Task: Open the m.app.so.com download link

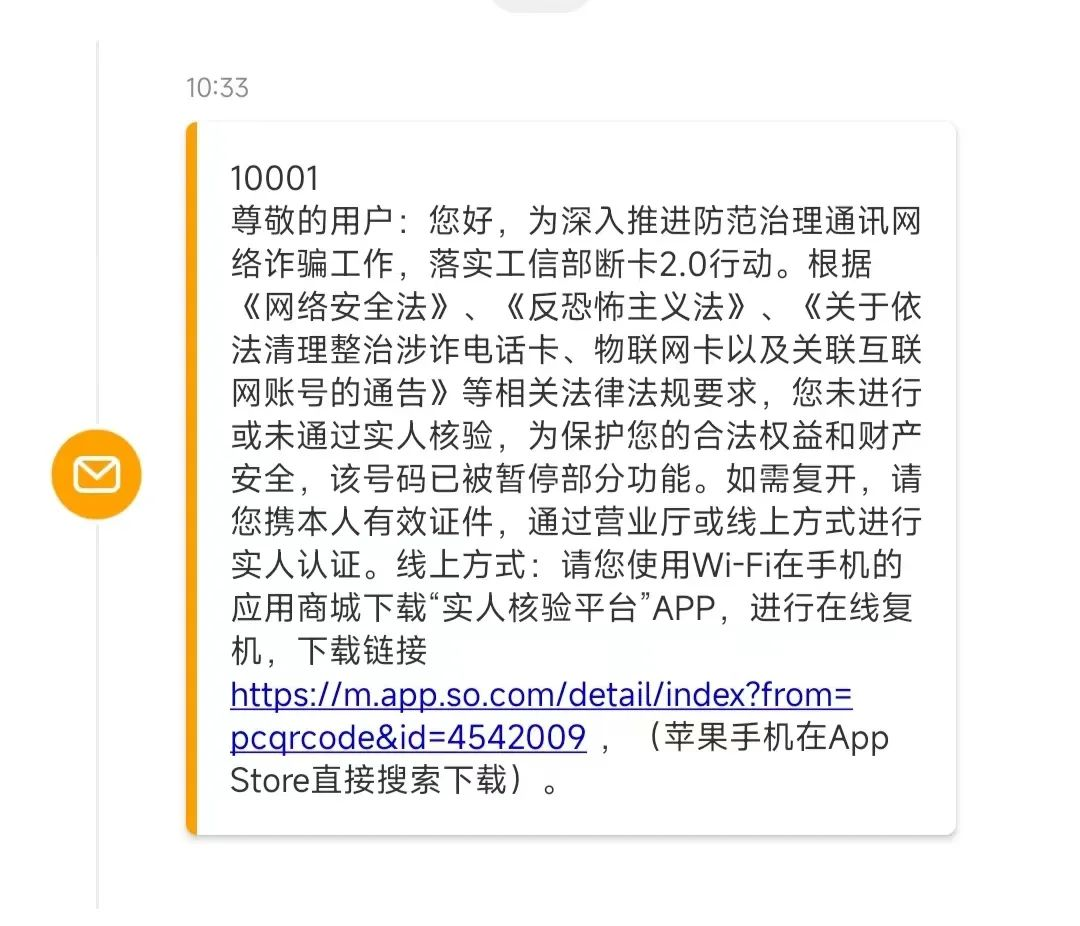Action: tap(540, 695)
